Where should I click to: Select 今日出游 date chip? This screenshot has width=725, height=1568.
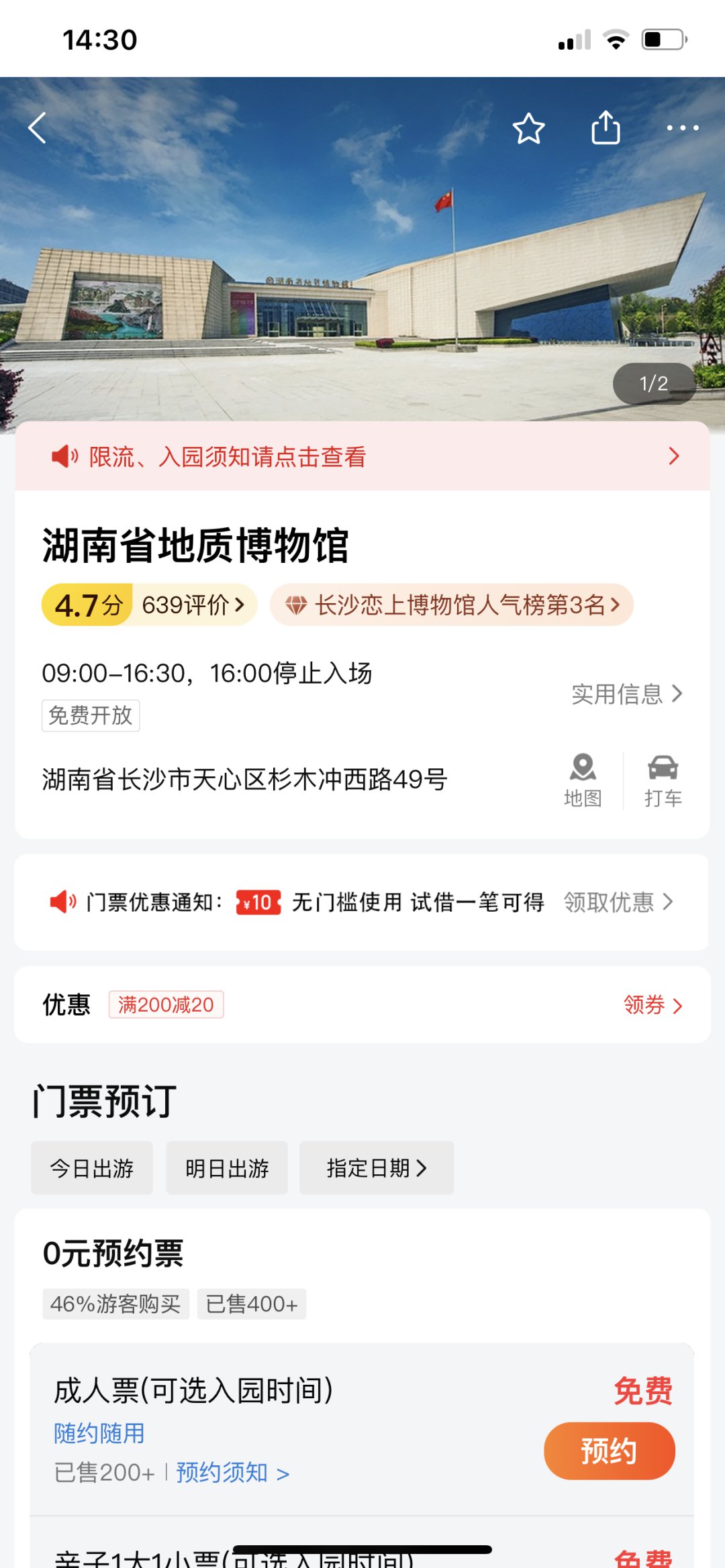coord(92,1168)
